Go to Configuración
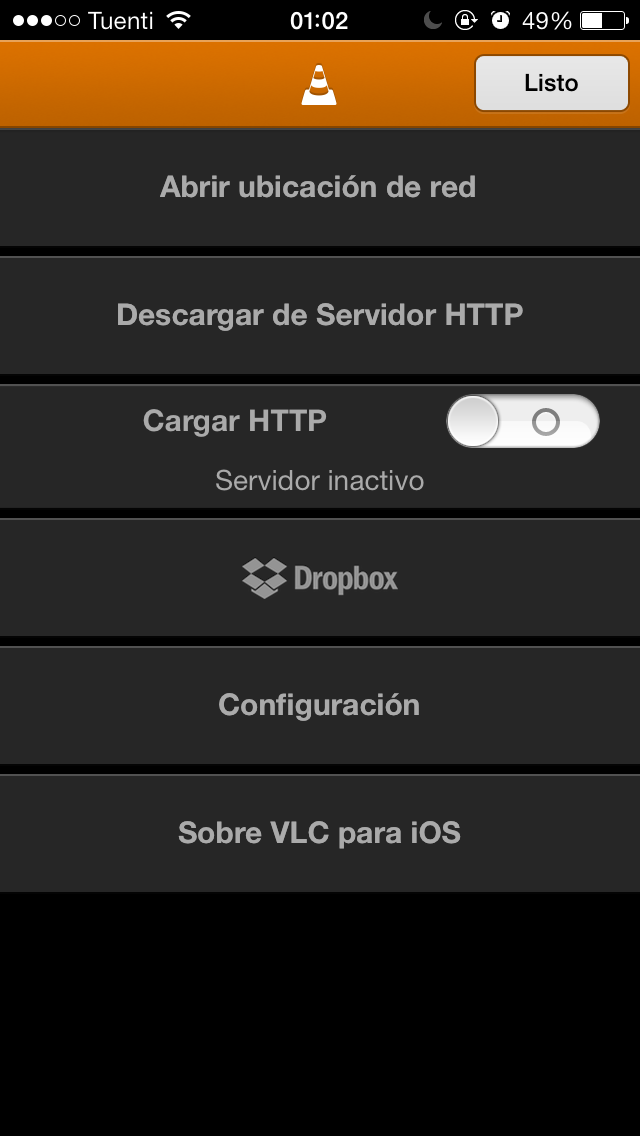Viewport: 640px width, 1136px height. [320, 705]
